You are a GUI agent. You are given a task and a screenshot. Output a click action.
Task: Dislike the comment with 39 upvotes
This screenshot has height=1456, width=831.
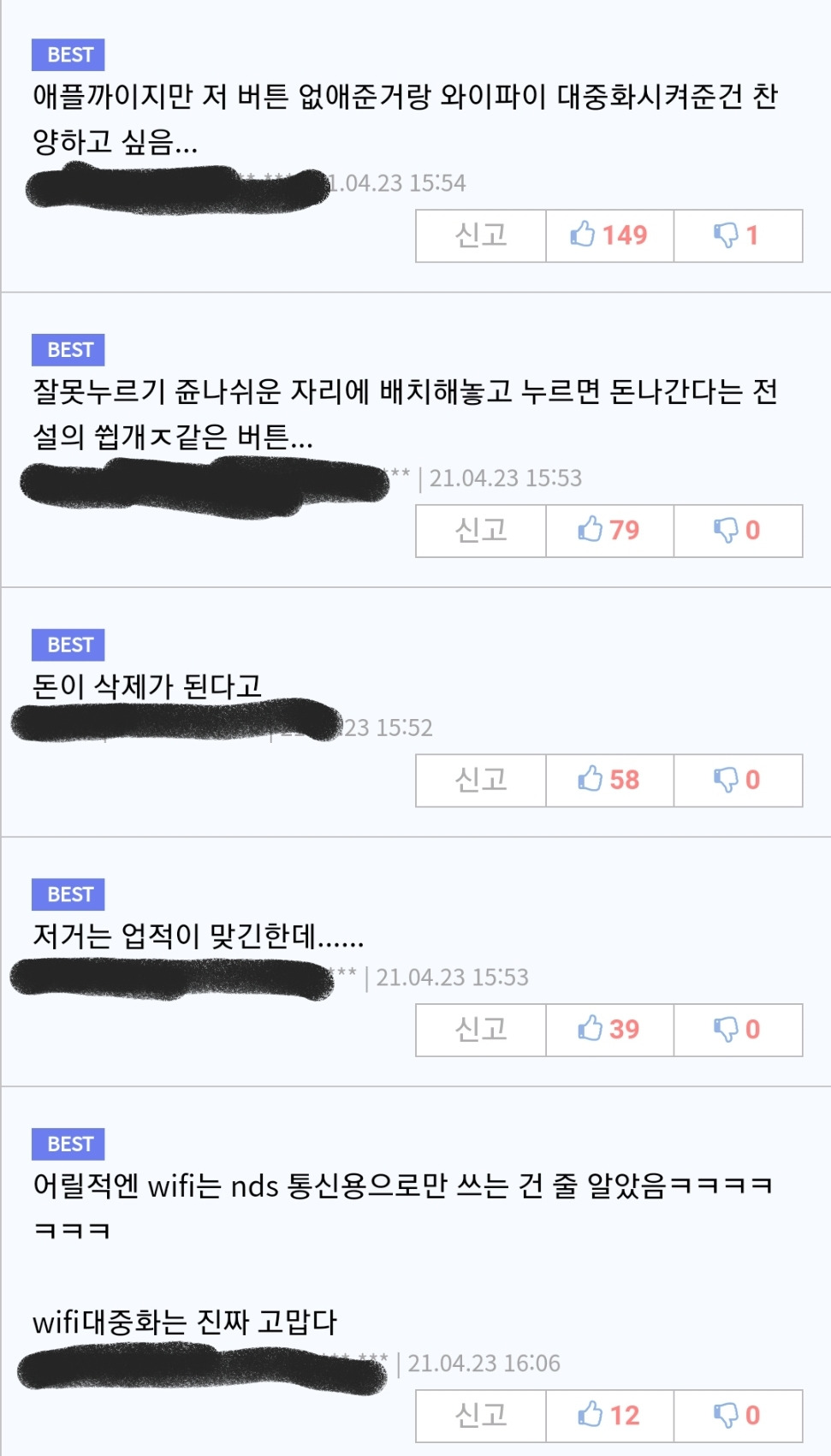tap(738, 1030)
